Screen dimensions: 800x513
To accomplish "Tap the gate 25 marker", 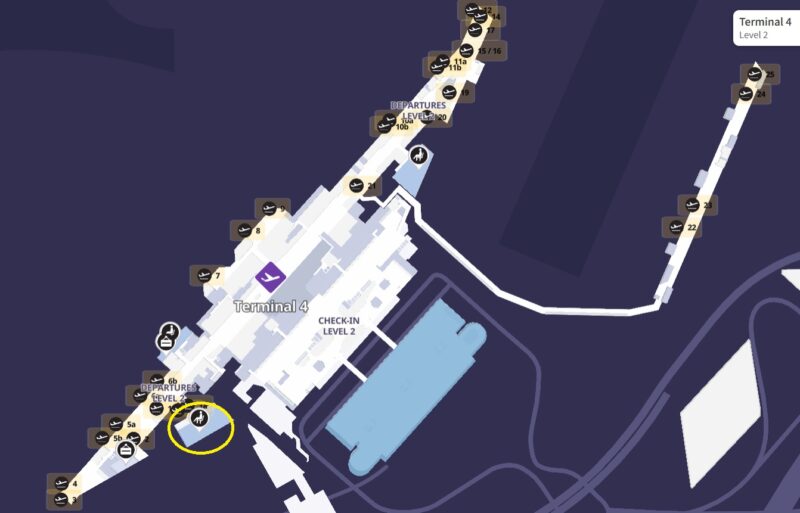I will pos(755,74).
